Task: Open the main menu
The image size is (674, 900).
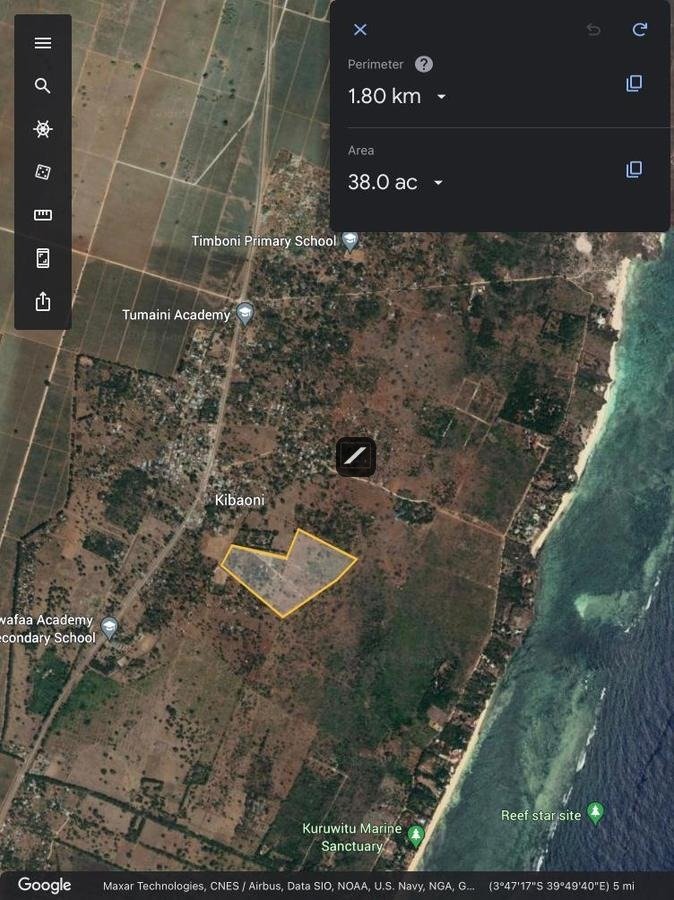Action: 43,43
